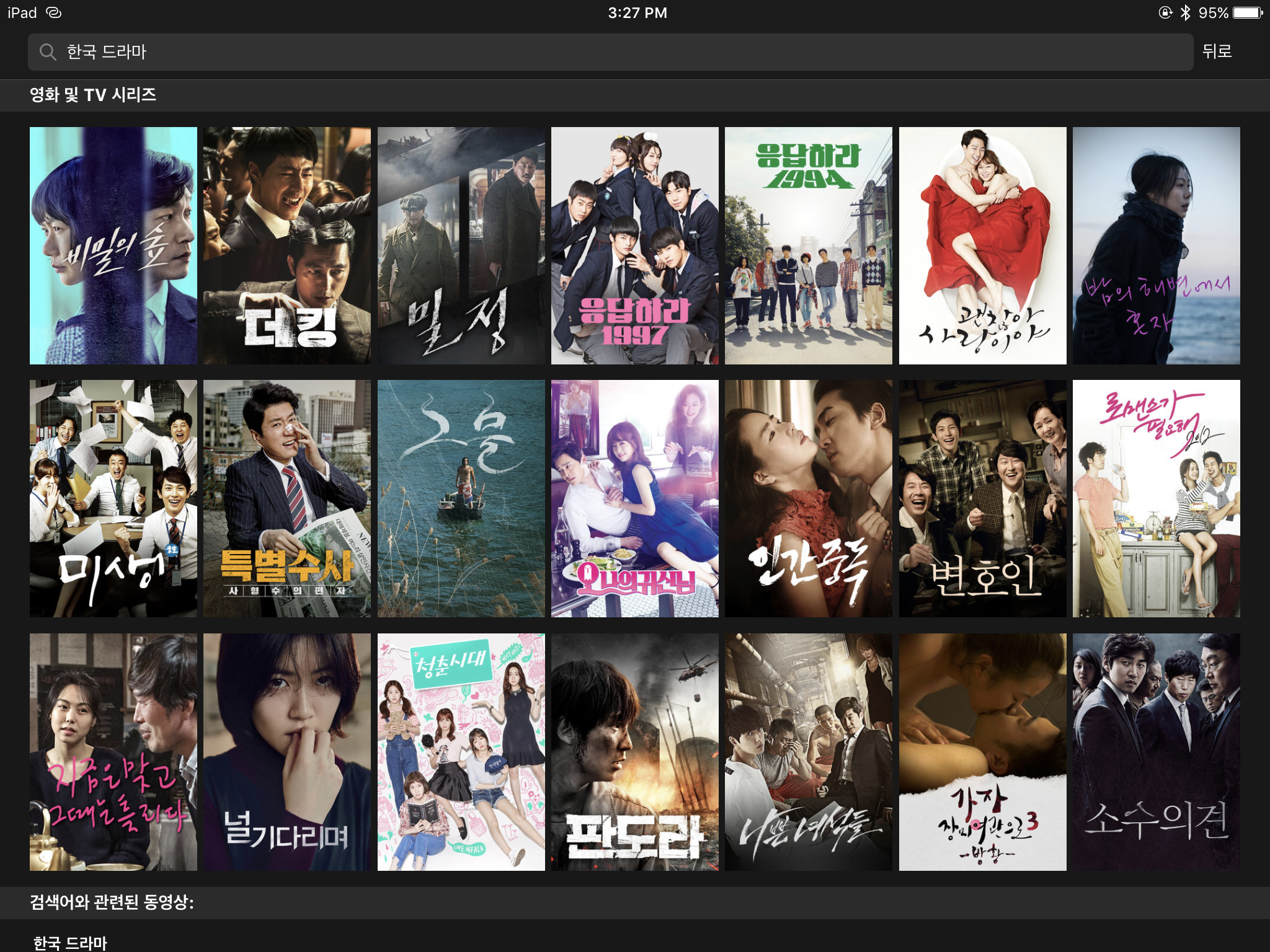Open 로맨스가 필요해 2012
Viewport: 1270px width, 952px height.
tap(1156, 498)
